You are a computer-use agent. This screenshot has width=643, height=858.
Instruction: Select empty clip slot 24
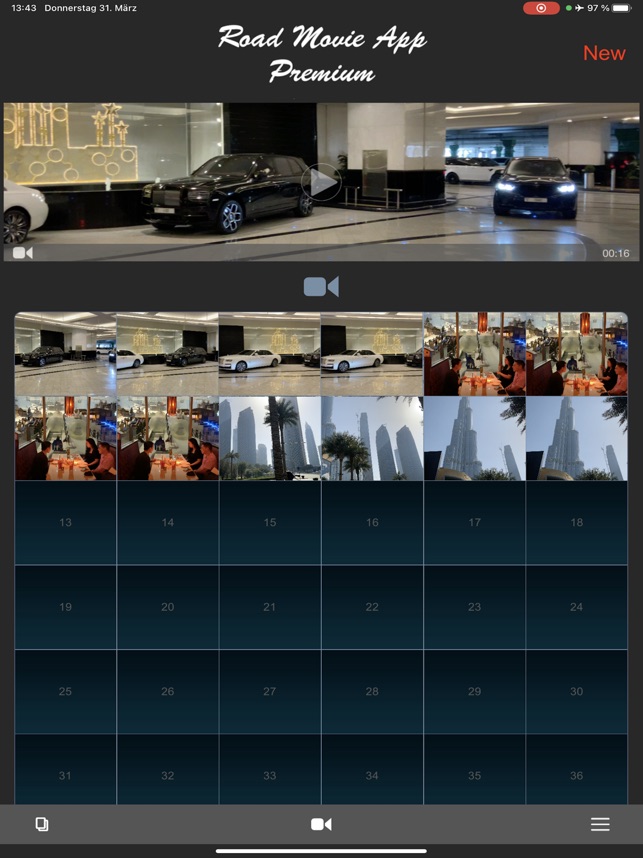[x=576, y=607]
